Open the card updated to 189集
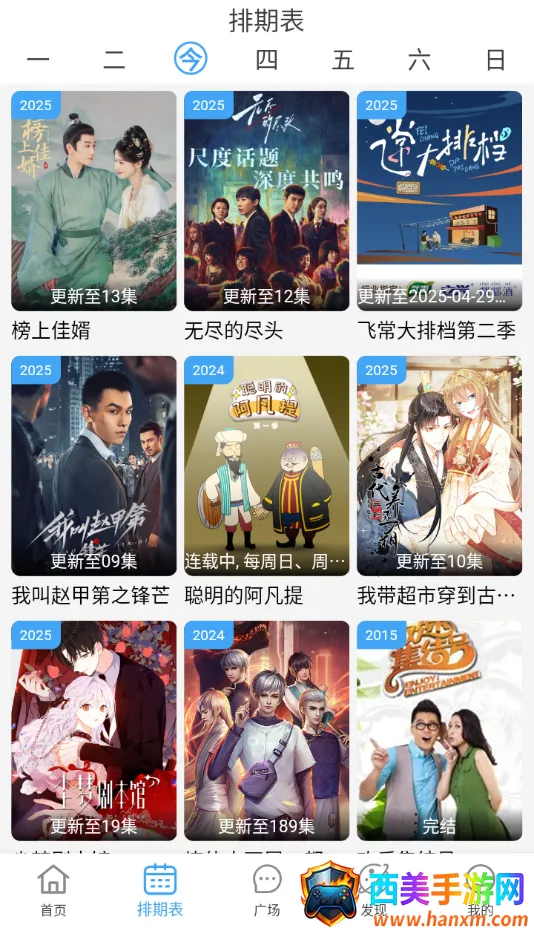Screen dimensions: 534x928 tap(266, 731)
